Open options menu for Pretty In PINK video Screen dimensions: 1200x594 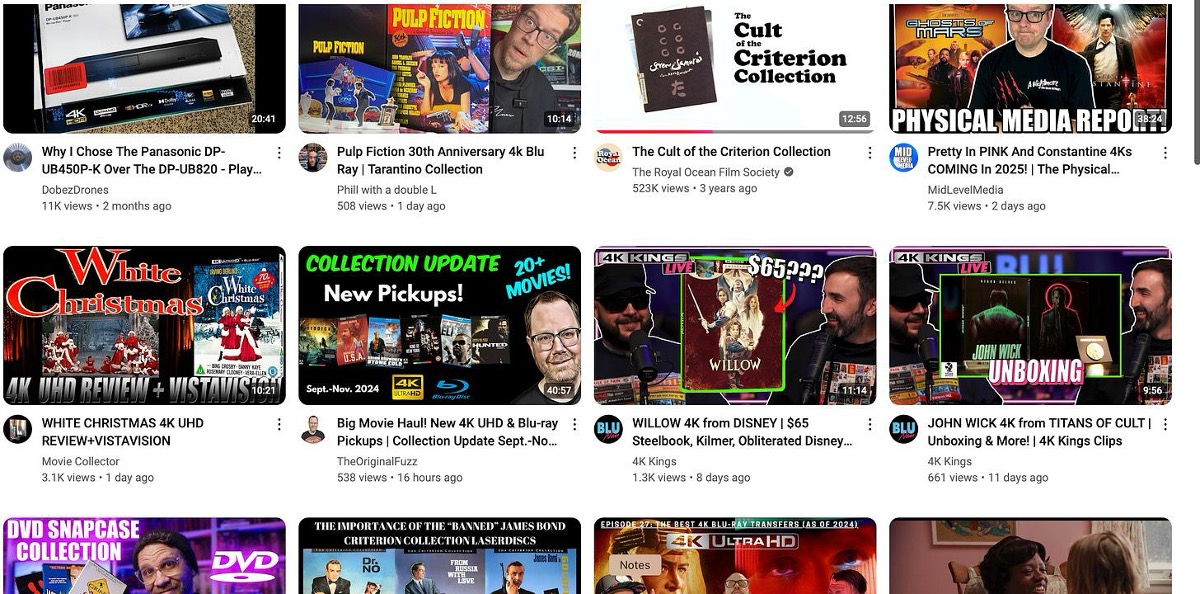(x=1165, y=153)
